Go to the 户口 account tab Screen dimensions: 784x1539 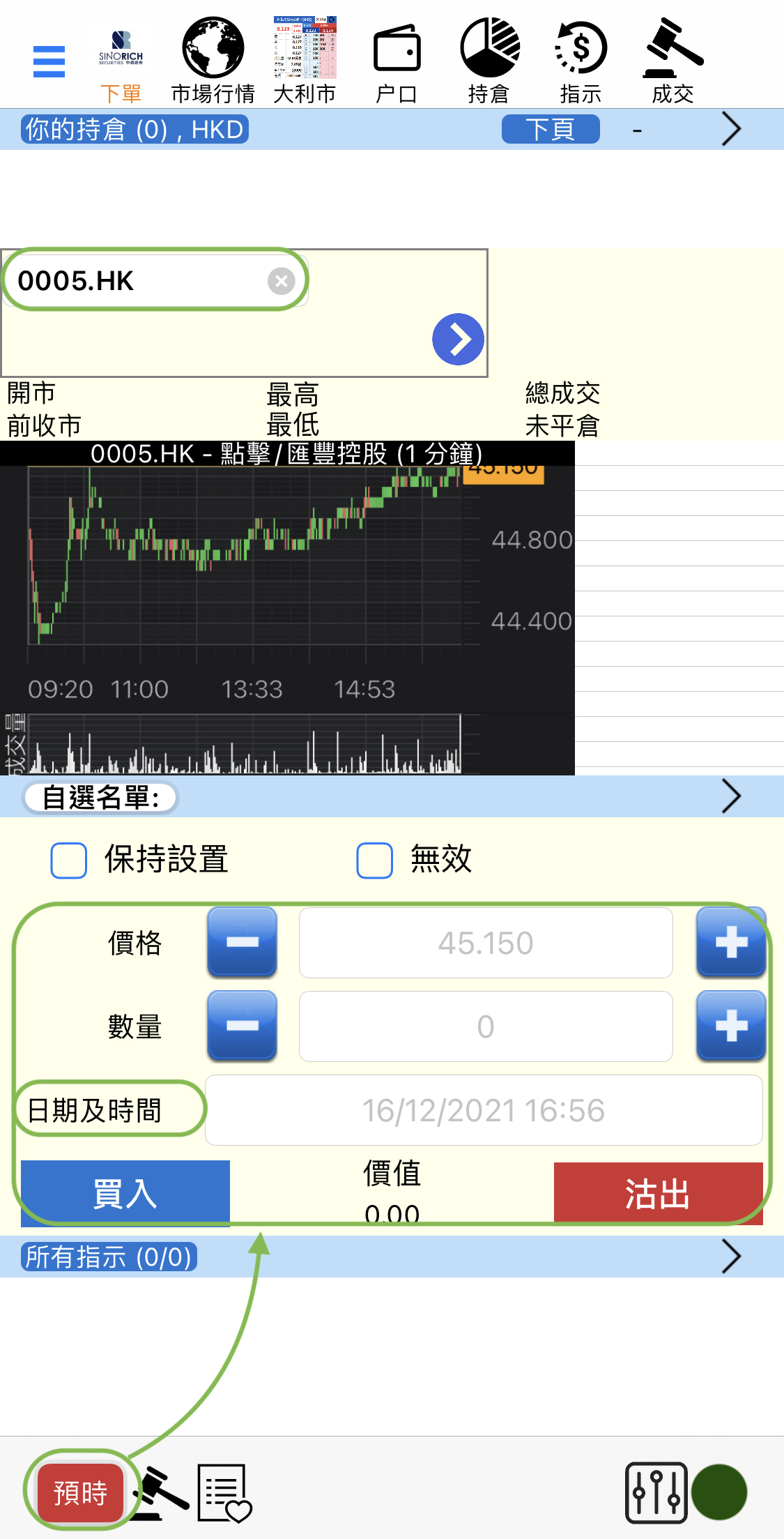[x=397, y=61]
